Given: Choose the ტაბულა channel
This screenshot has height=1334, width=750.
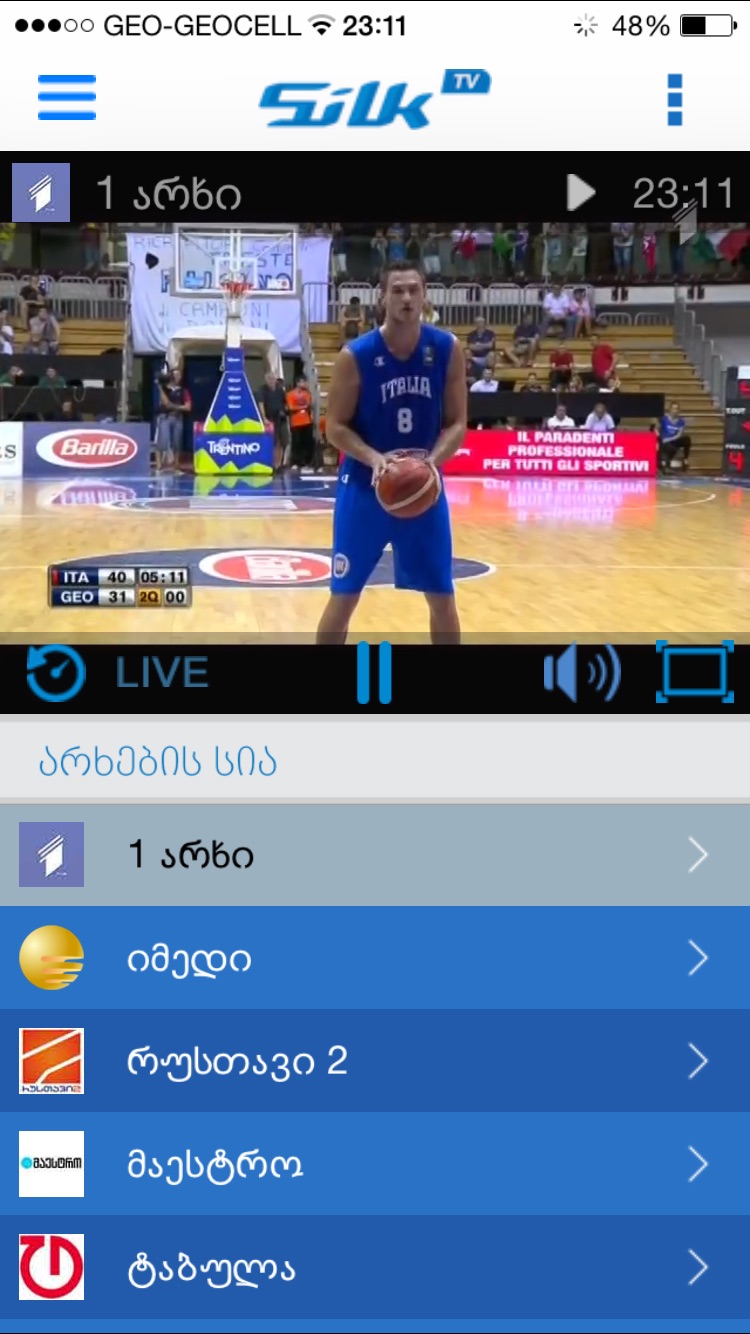Looking at the screenshot, I should tap(375, 1267).
